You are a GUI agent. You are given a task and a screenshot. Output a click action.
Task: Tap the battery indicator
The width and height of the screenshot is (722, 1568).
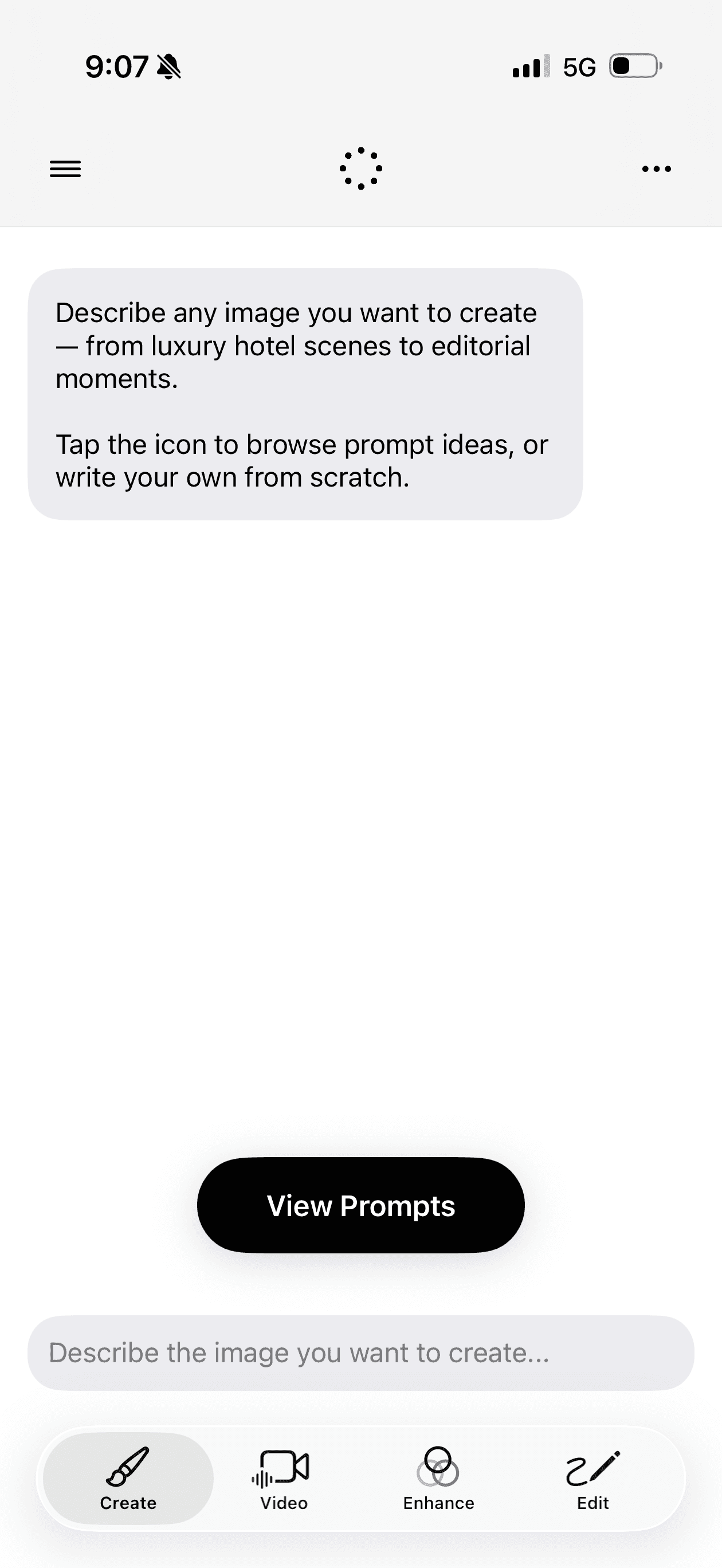(x=633, y=67)
